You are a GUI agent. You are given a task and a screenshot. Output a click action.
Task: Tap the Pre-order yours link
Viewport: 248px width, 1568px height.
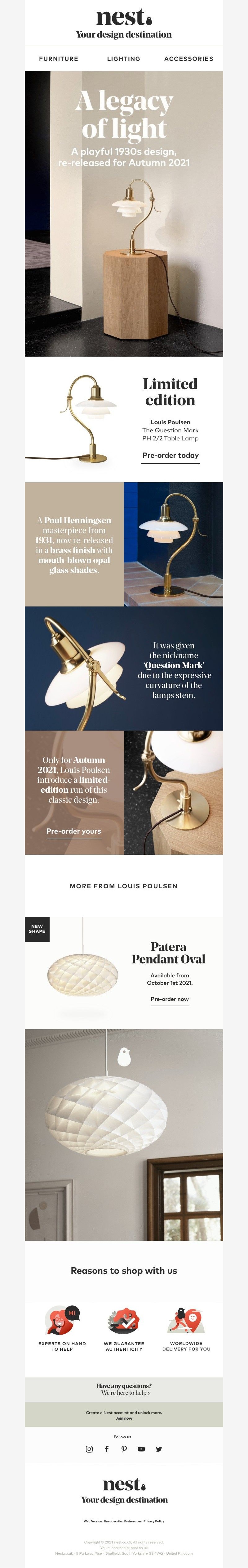point(73,831)
